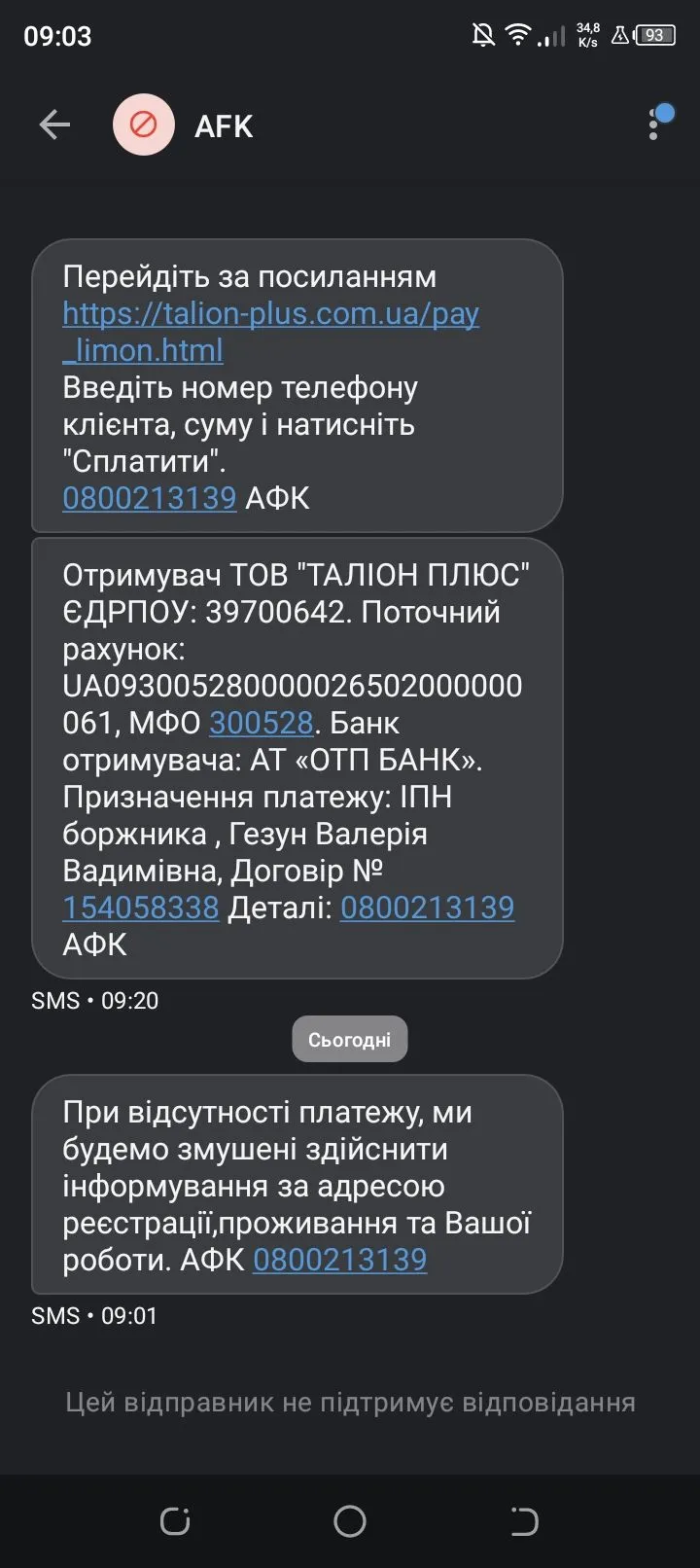The image size is (700, 1568).
Task: Tap the contract number 154058338 link
Action: pos(141,908)
